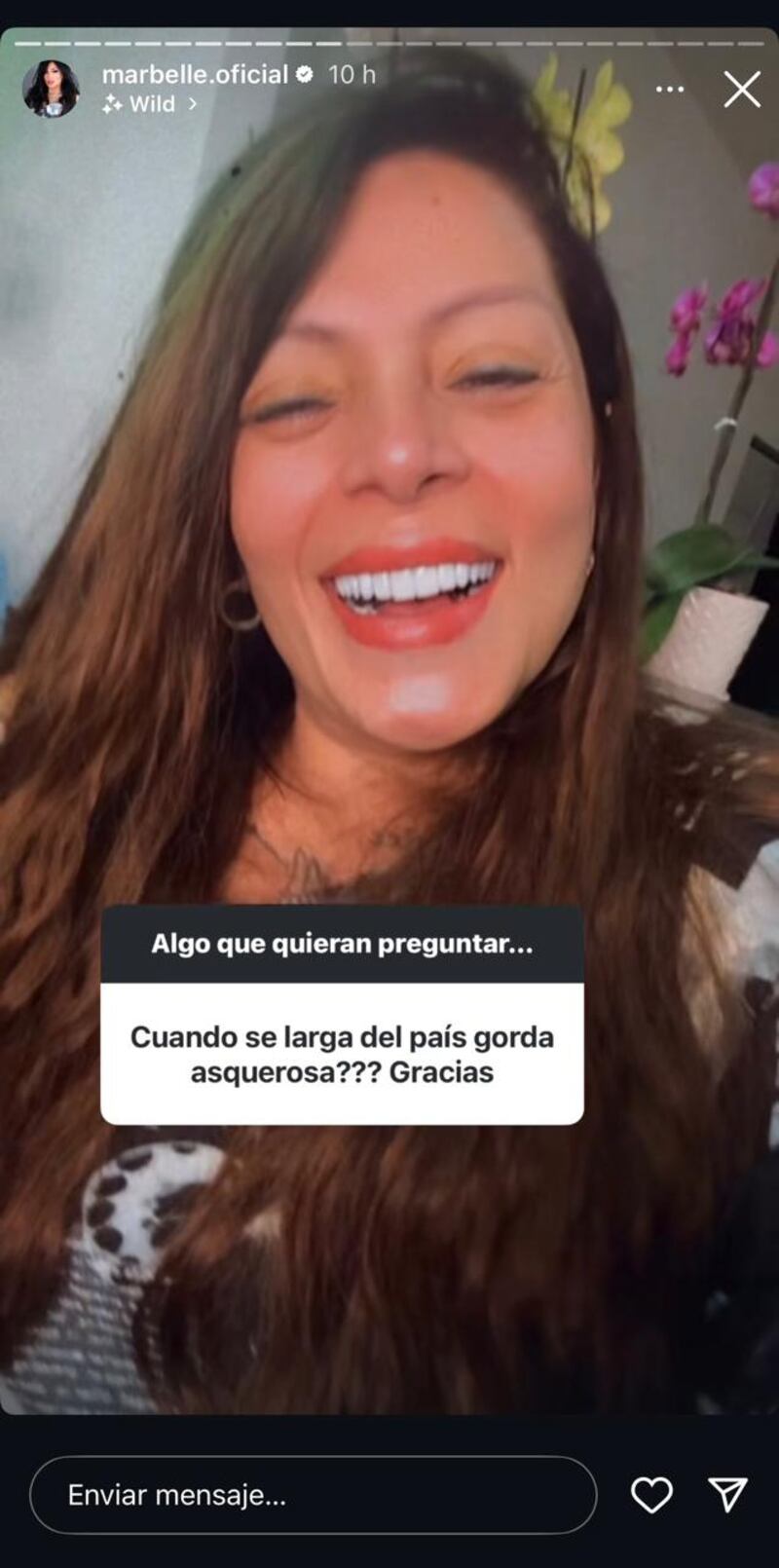
Task: Open story options with the three dots icon
Action: [669, 89]
